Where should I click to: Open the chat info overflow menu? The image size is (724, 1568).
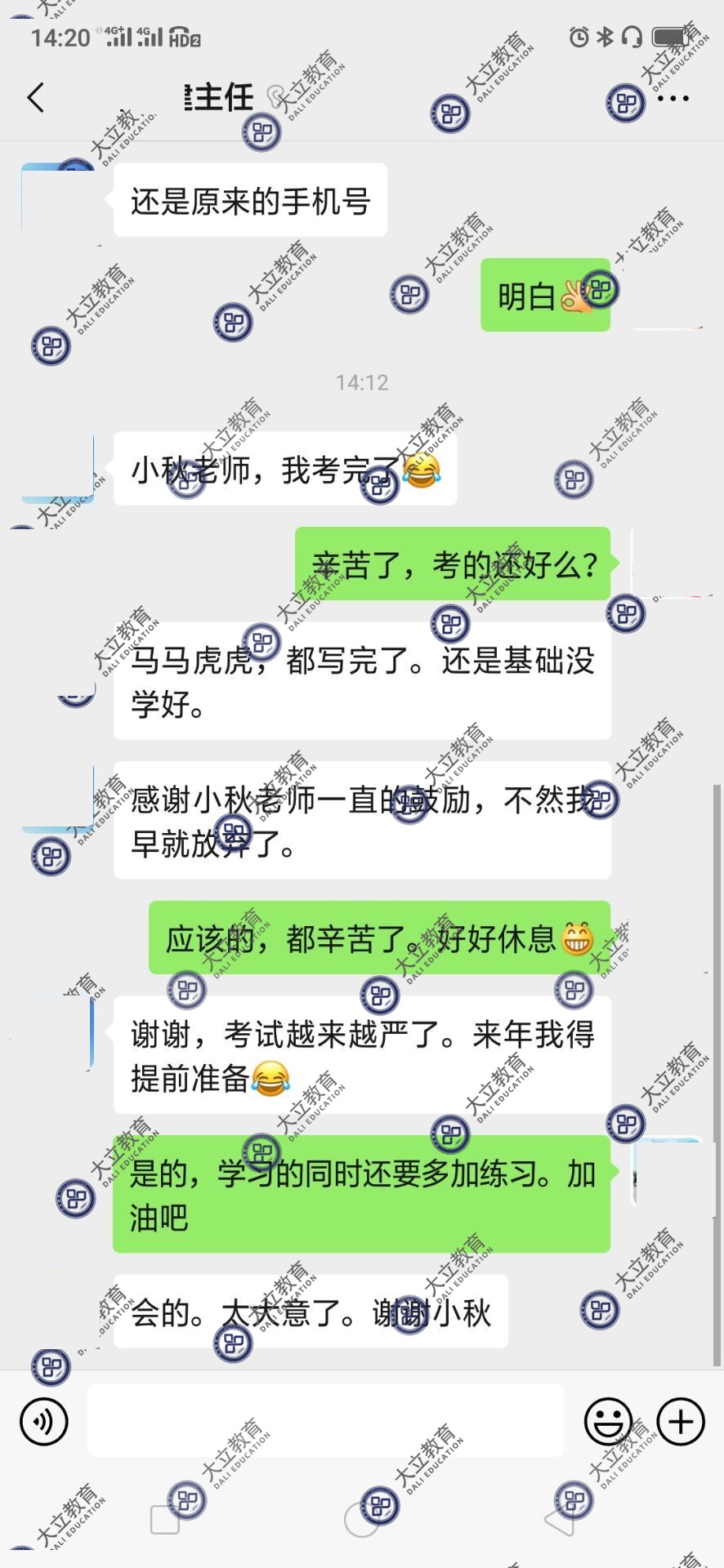tap(672, 99)
